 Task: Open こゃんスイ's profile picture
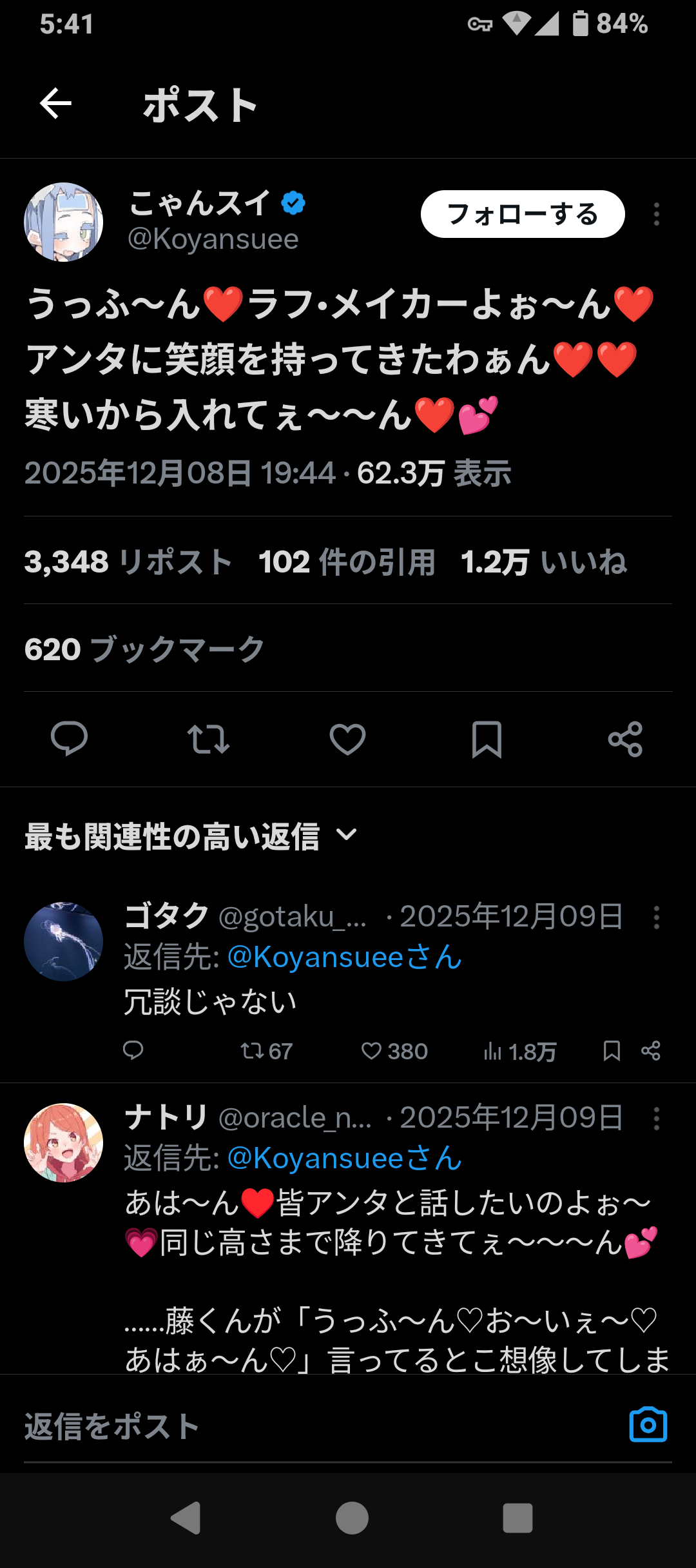[x=63, y=222]
